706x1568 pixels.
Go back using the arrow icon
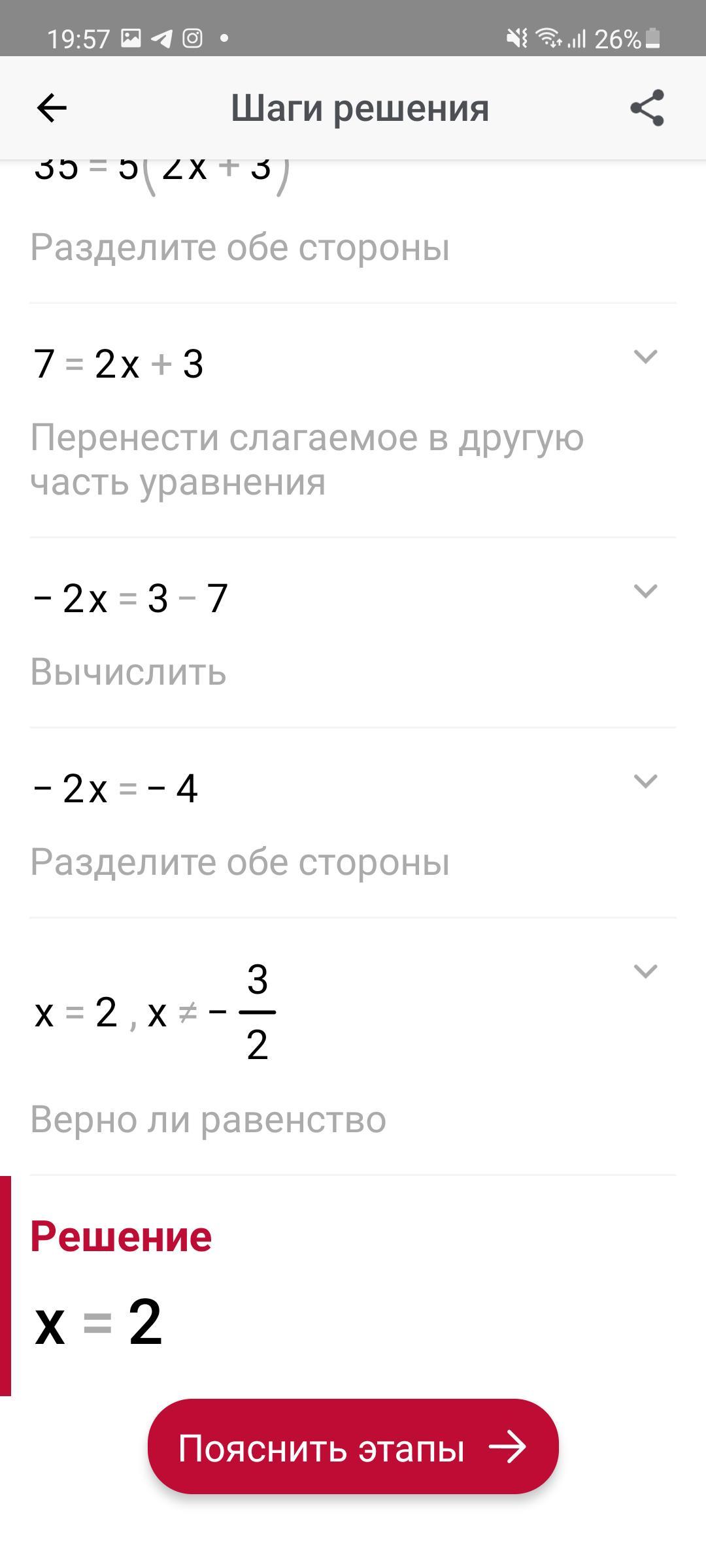(x=52, y=108)
